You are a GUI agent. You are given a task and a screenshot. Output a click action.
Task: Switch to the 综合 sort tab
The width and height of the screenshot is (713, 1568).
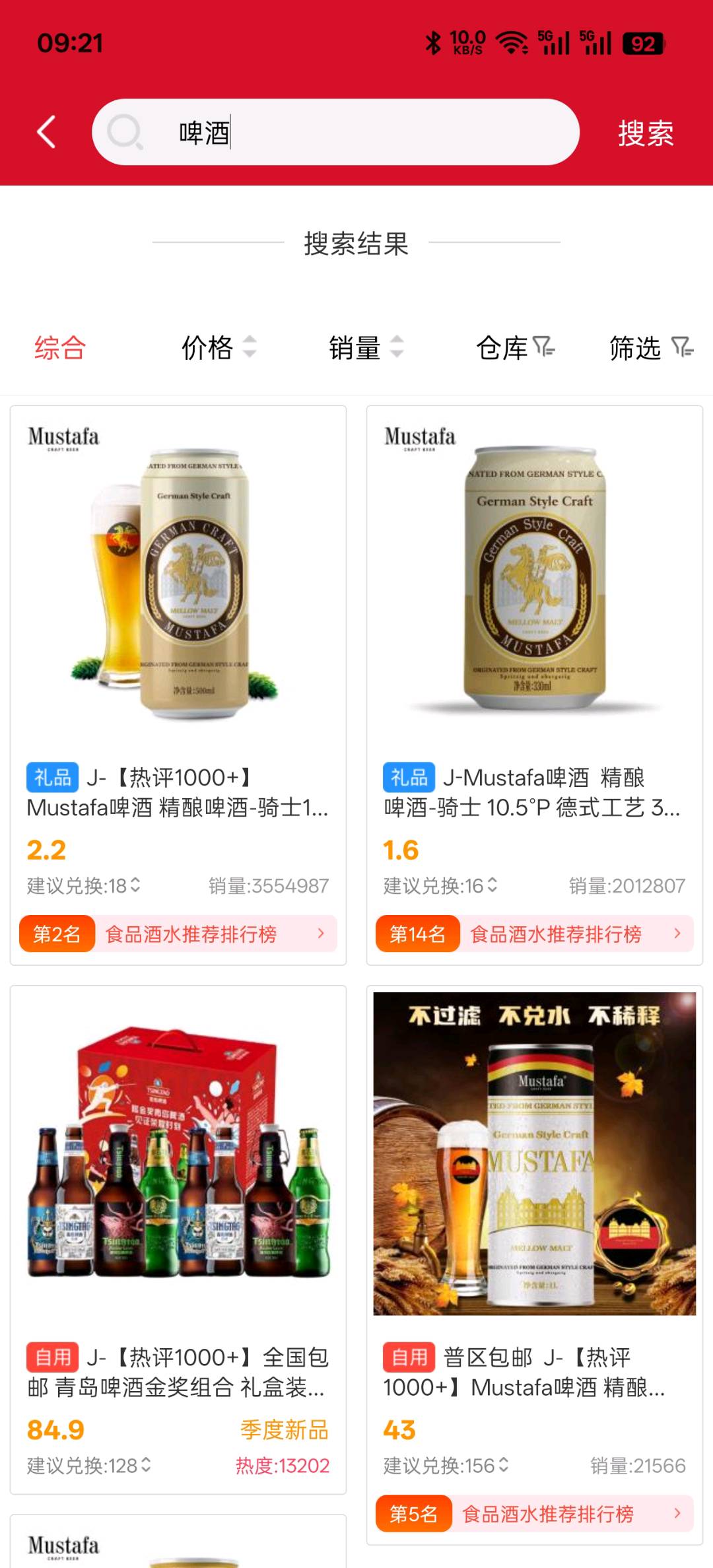click(x=59, y=348)
